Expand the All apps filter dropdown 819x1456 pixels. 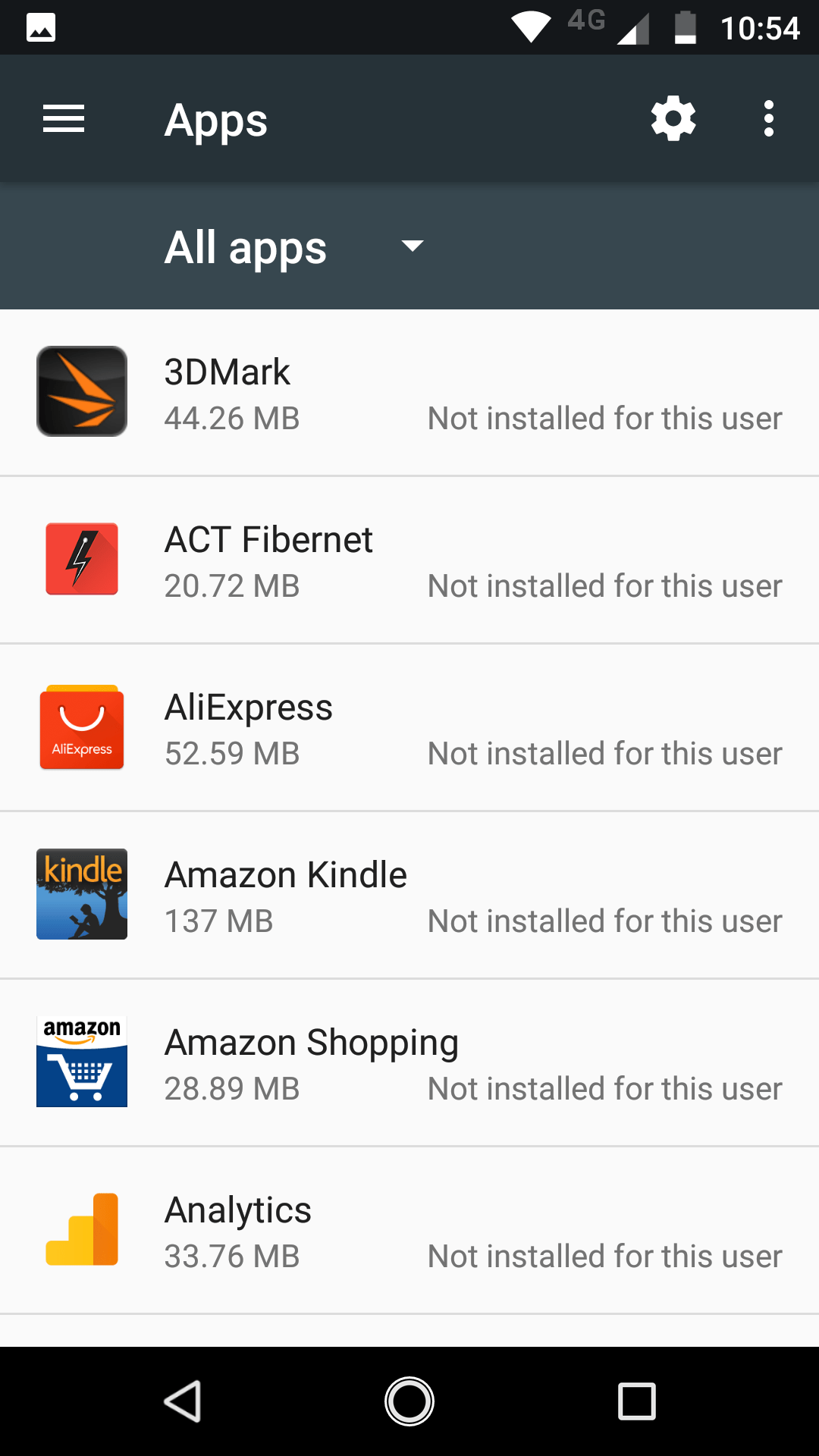[294, 246]
